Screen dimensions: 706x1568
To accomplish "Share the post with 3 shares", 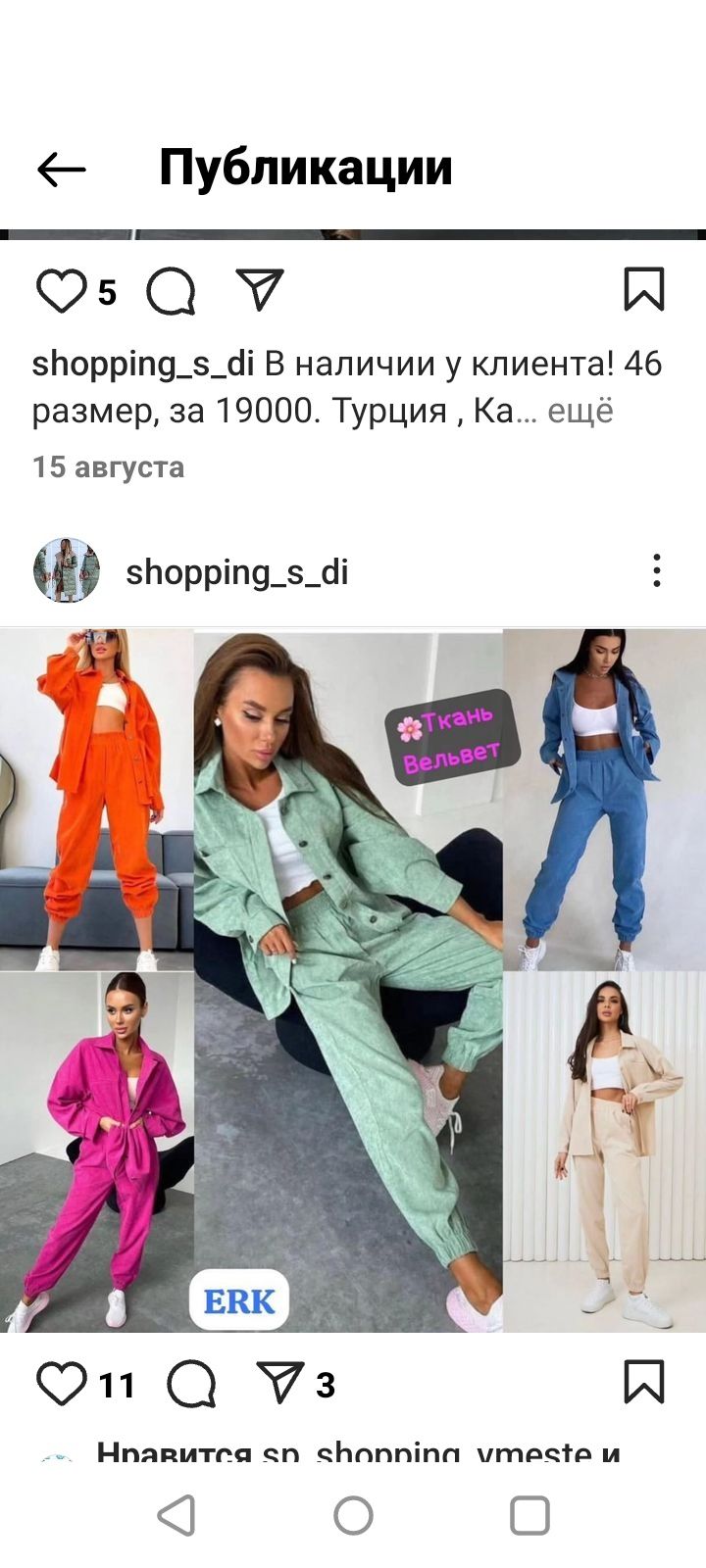I will pyautogui.click(x=280, y=1383).
